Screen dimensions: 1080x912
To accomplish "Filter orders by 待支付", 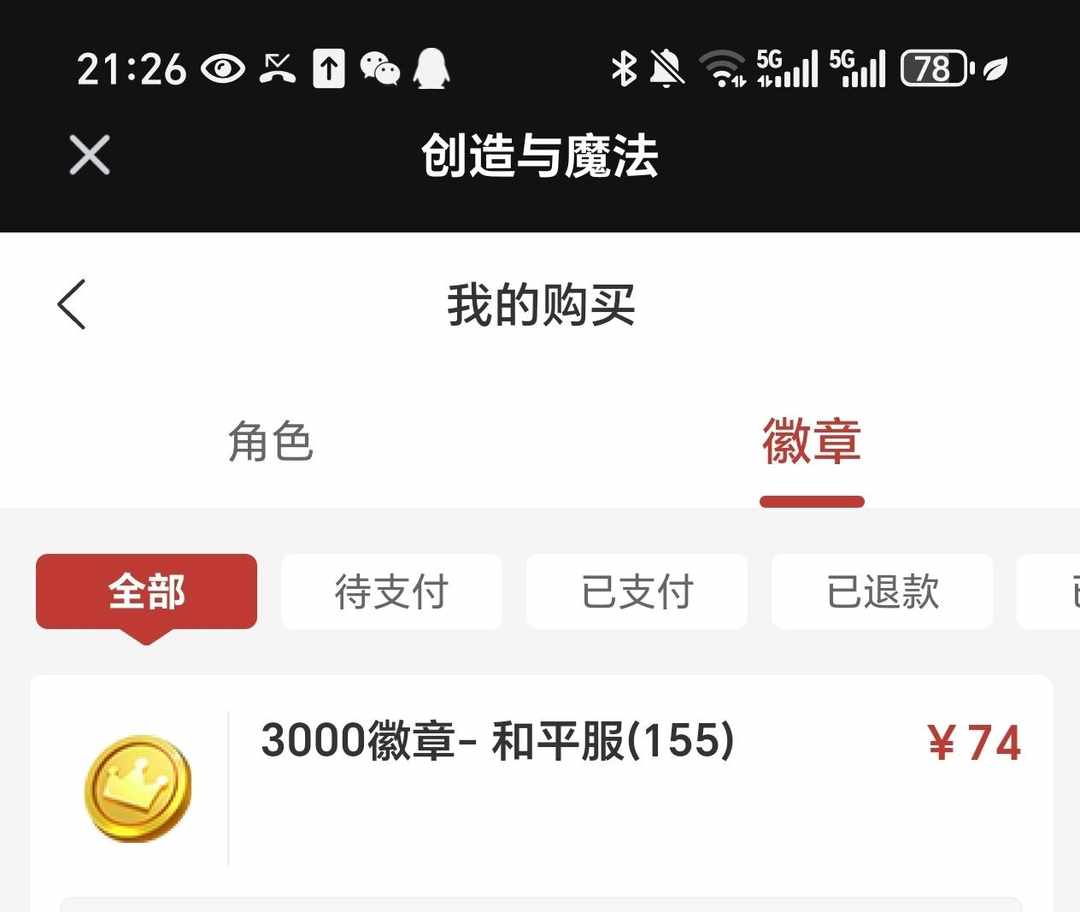I will click(x=391, y=592).
